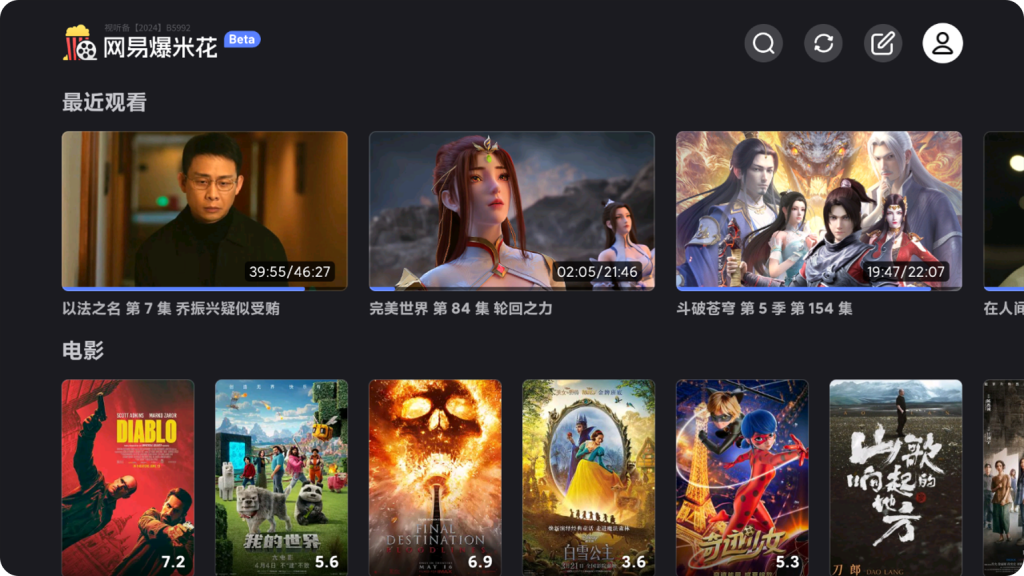Open 白雪公主 movie rated 3.6
The image size is (1024, 576).
tap(588, 477)
